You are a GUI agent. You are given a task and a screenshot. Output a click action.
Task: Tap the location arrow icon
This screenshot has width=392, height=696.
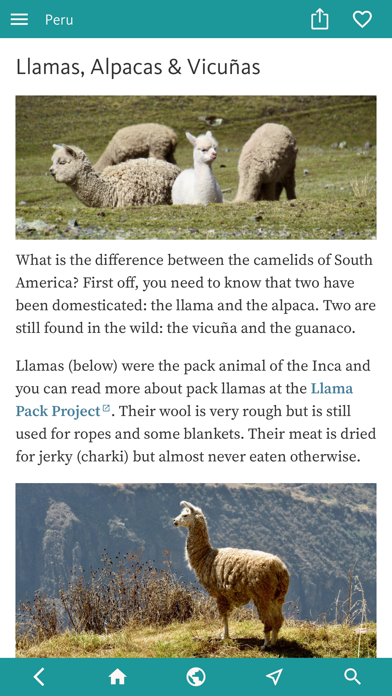coord(274,677)
